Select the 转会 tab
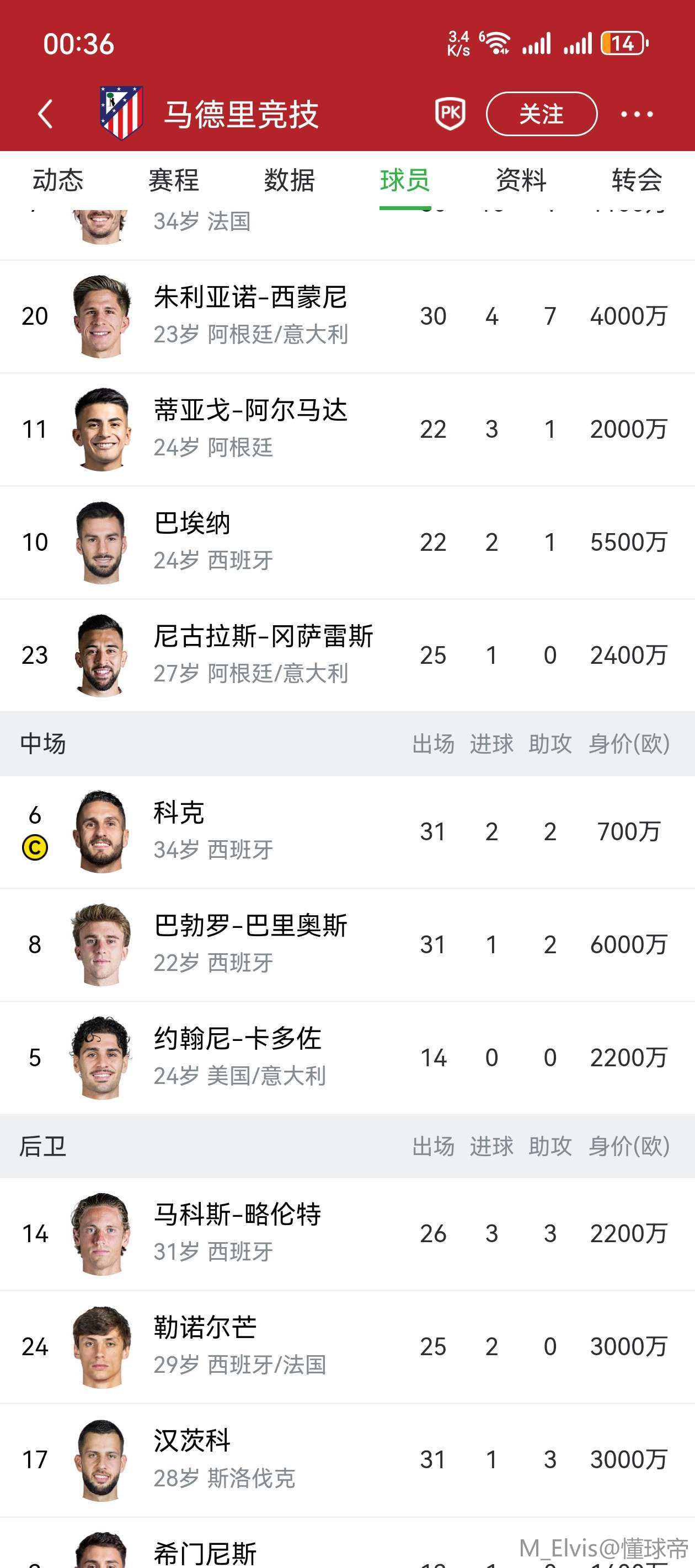The image size is (695, 1568). (637, 180)
